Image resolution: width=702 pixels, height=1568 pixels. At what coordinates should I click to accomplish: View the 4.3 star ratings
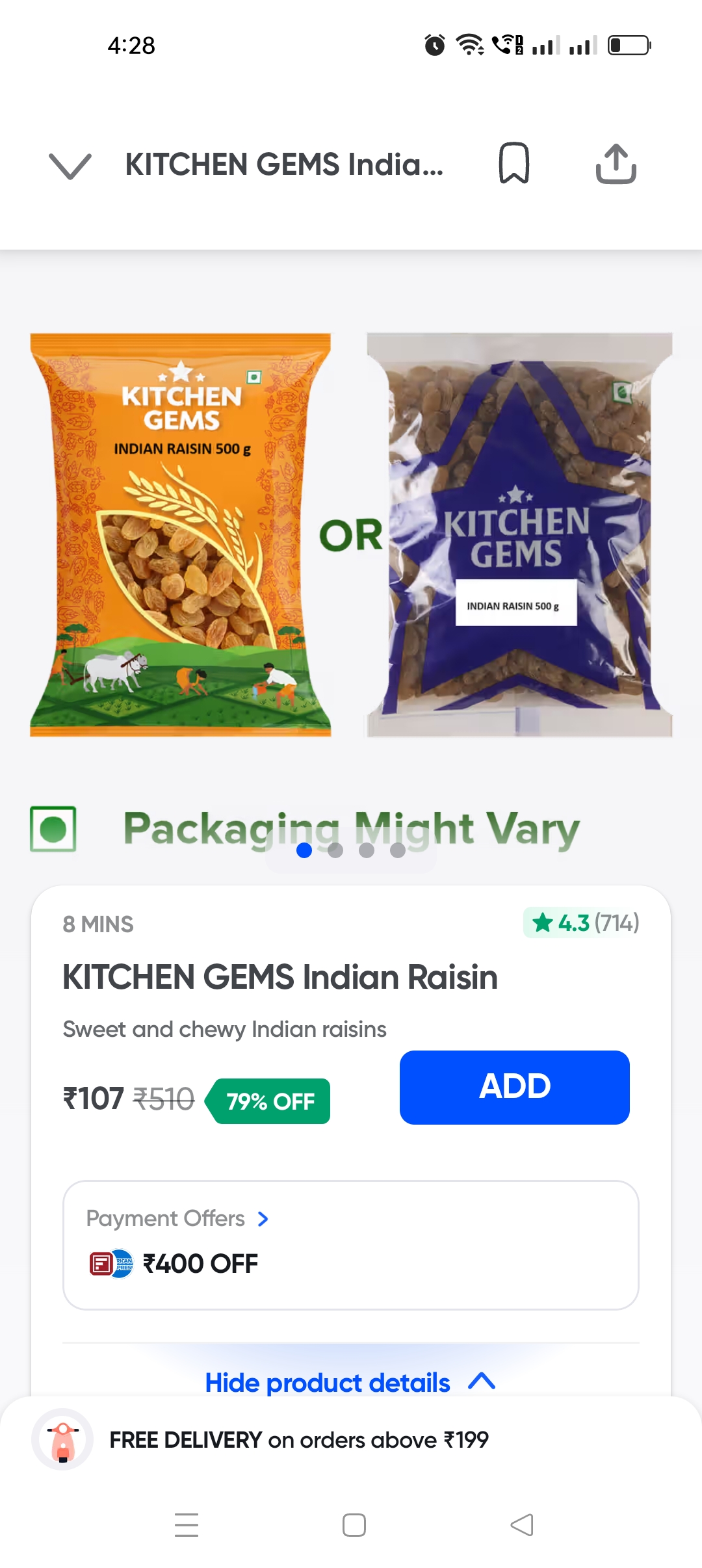[582, 922]
